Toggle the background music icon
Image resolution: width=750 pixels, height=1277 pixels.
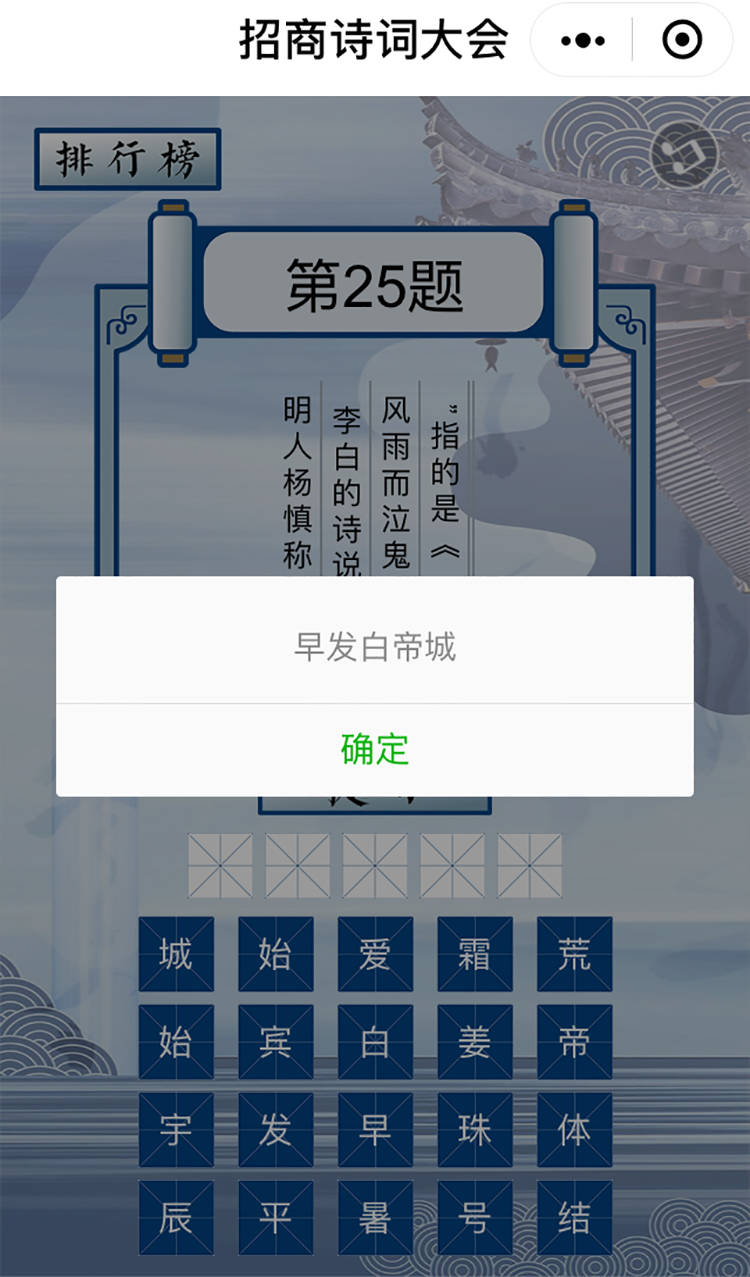(684, 155)
